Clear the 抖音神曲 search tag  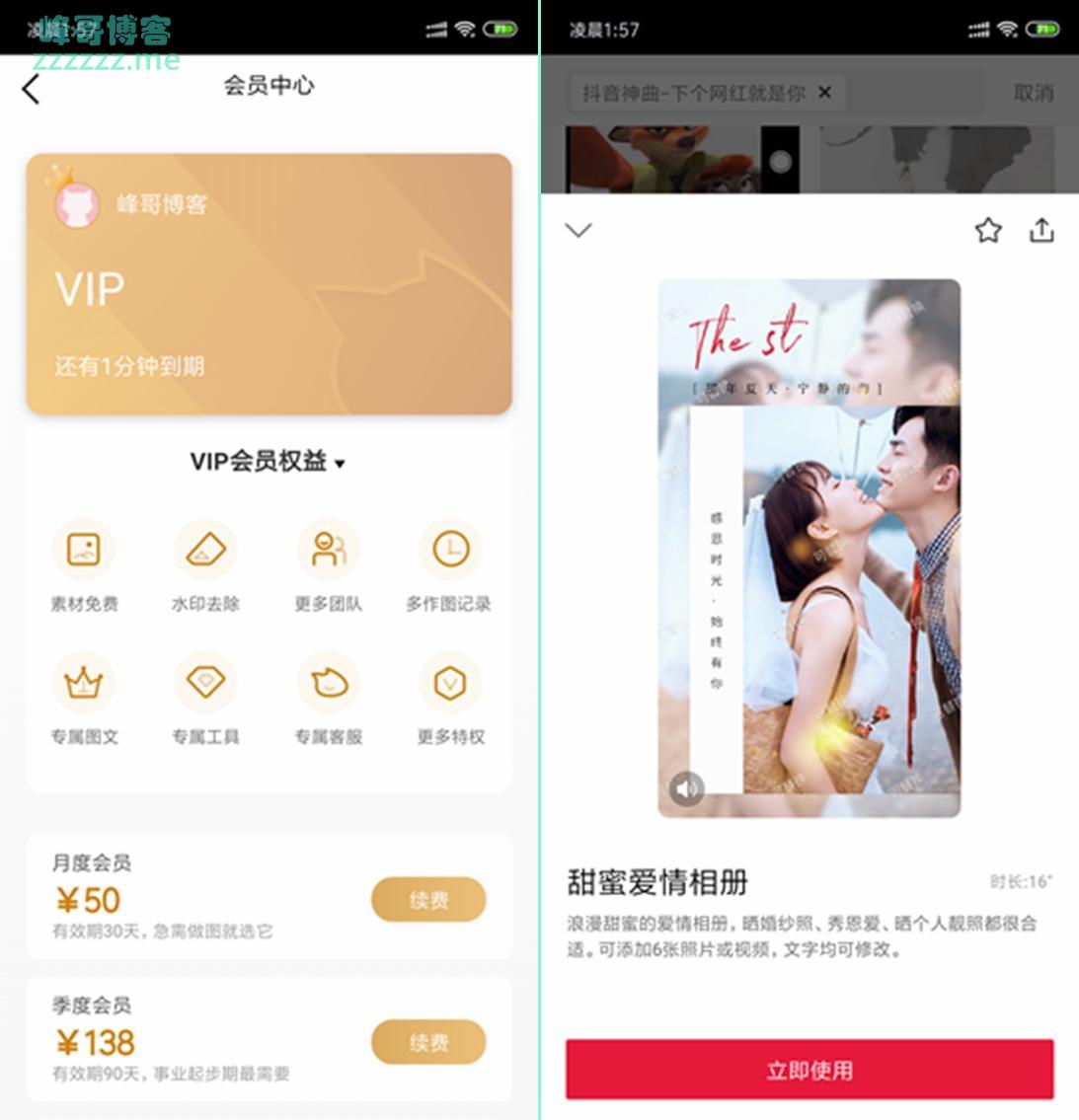[825, 93]
